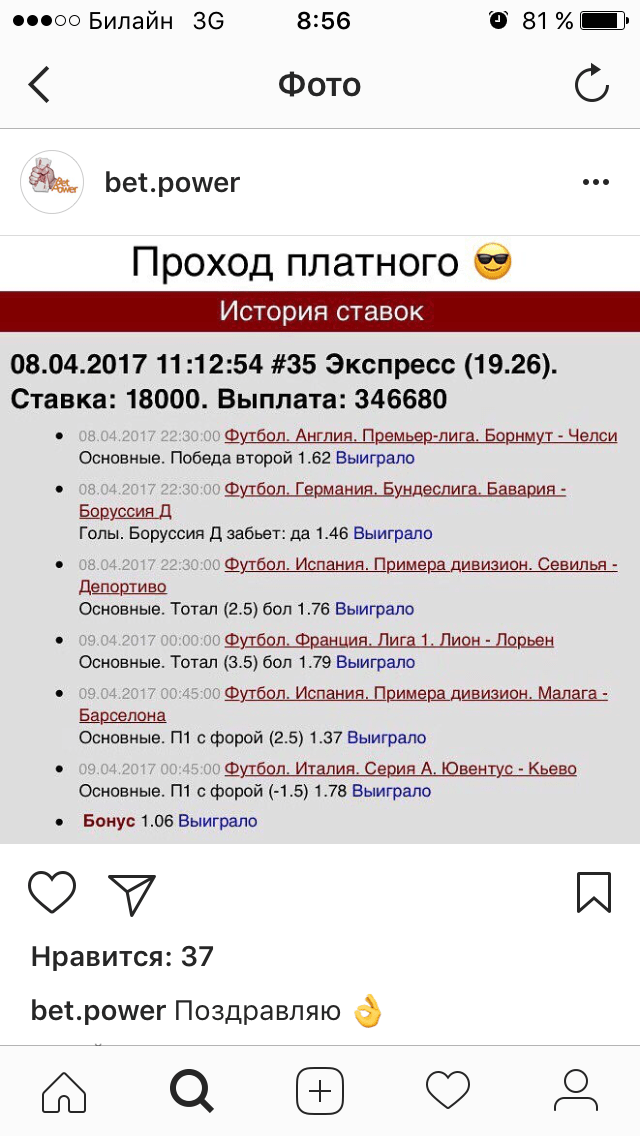The image size is (640, 1136).
Task: Open bet.power username in the post header
Action: click(x=172, y=182)
